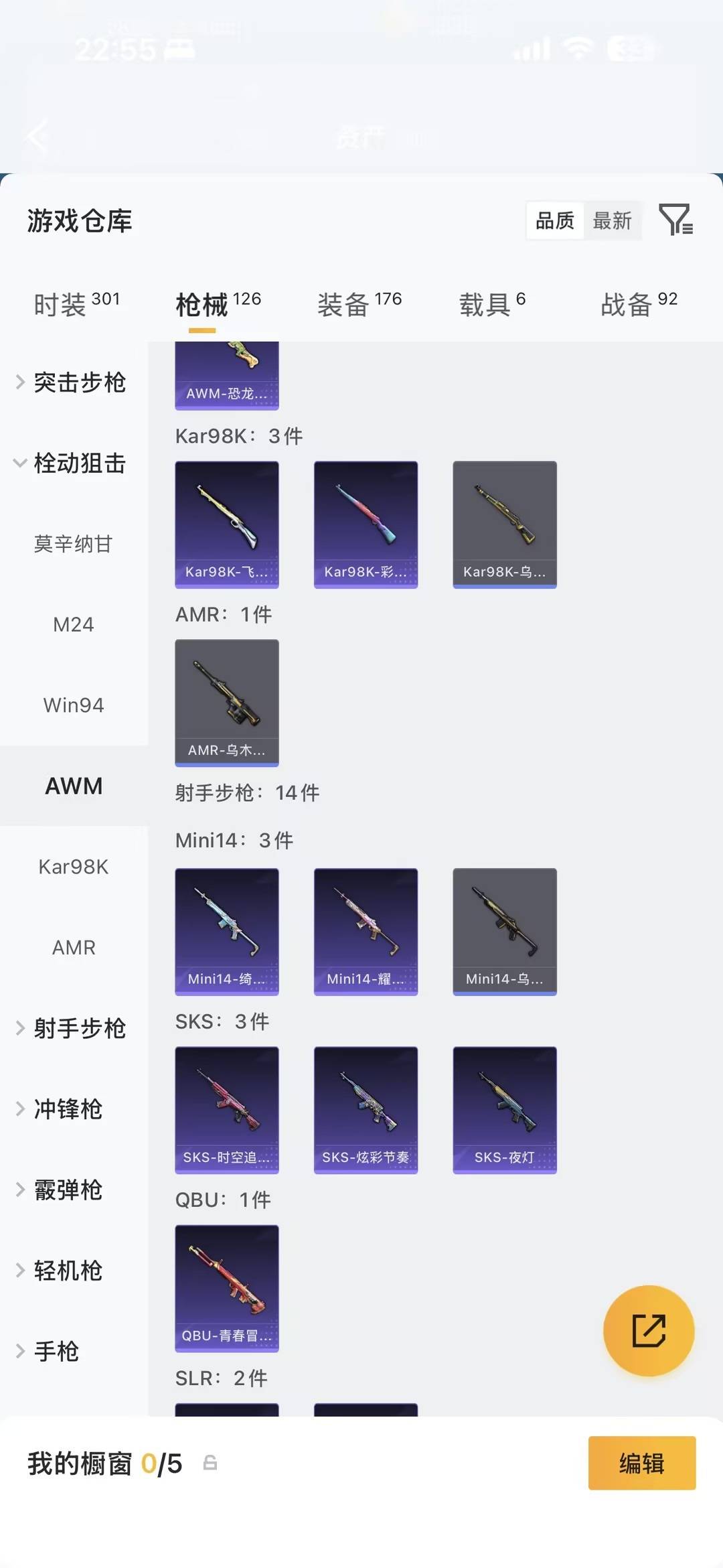Select AWM in the sidebar
723x1568 pixels.
coord(74,786)
